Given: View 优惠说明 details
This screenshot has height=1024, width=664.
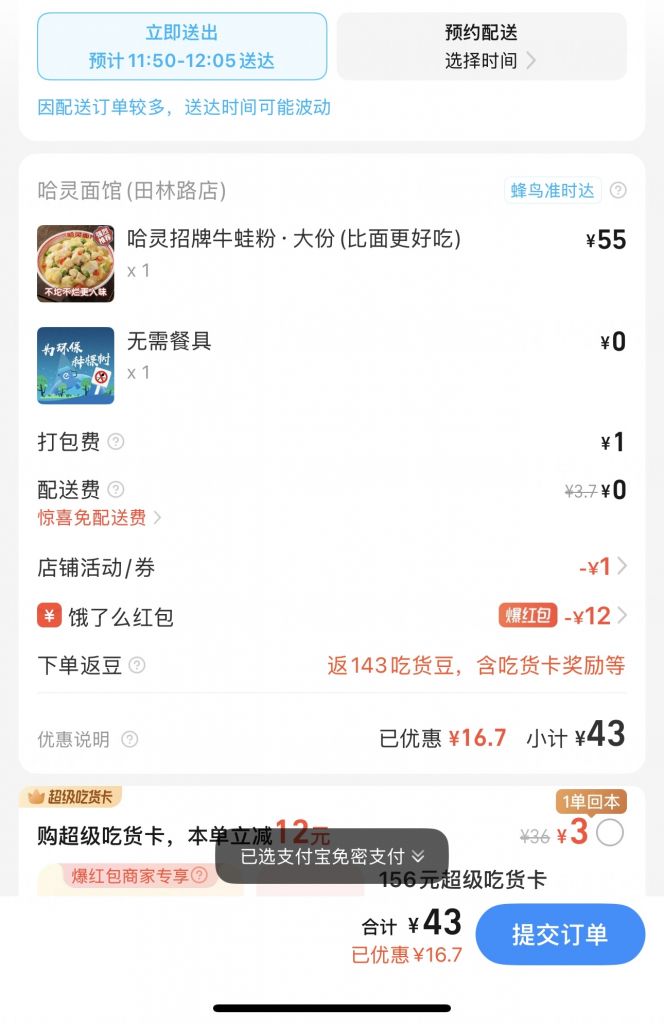Looking at the screenshot, I should tap(129, 740).
